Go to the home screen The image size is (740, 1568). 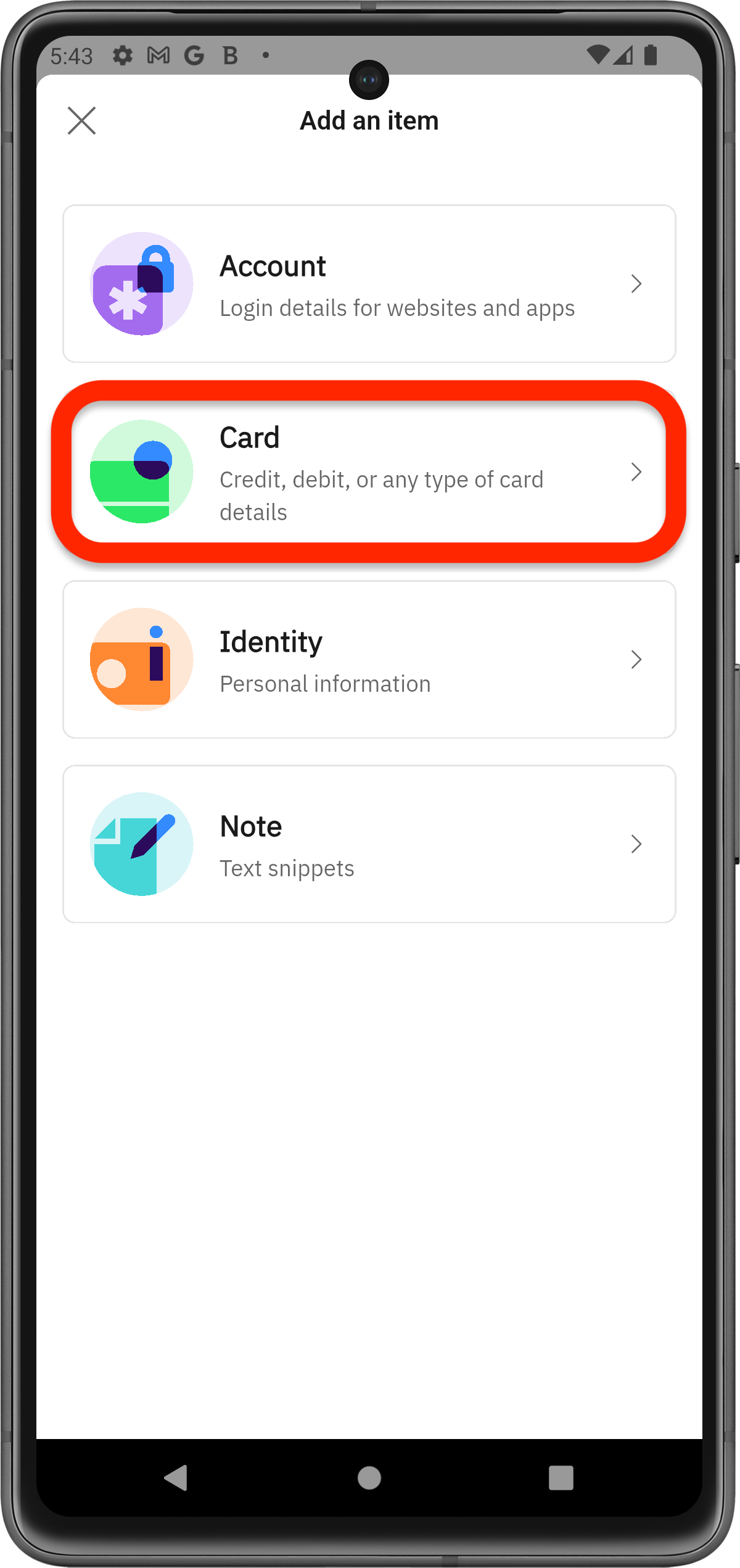[369, 1477]
